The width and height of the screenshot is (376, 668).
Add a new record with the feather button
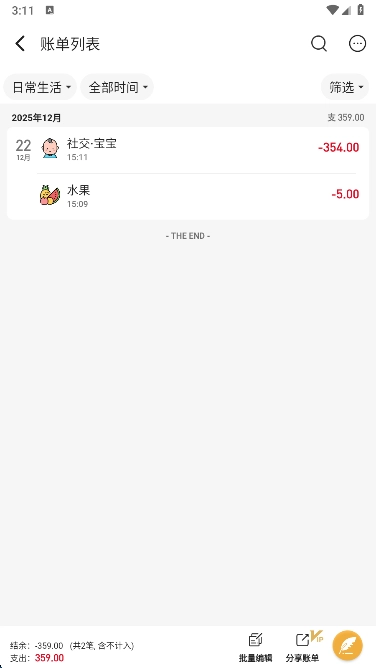point(347,645)
